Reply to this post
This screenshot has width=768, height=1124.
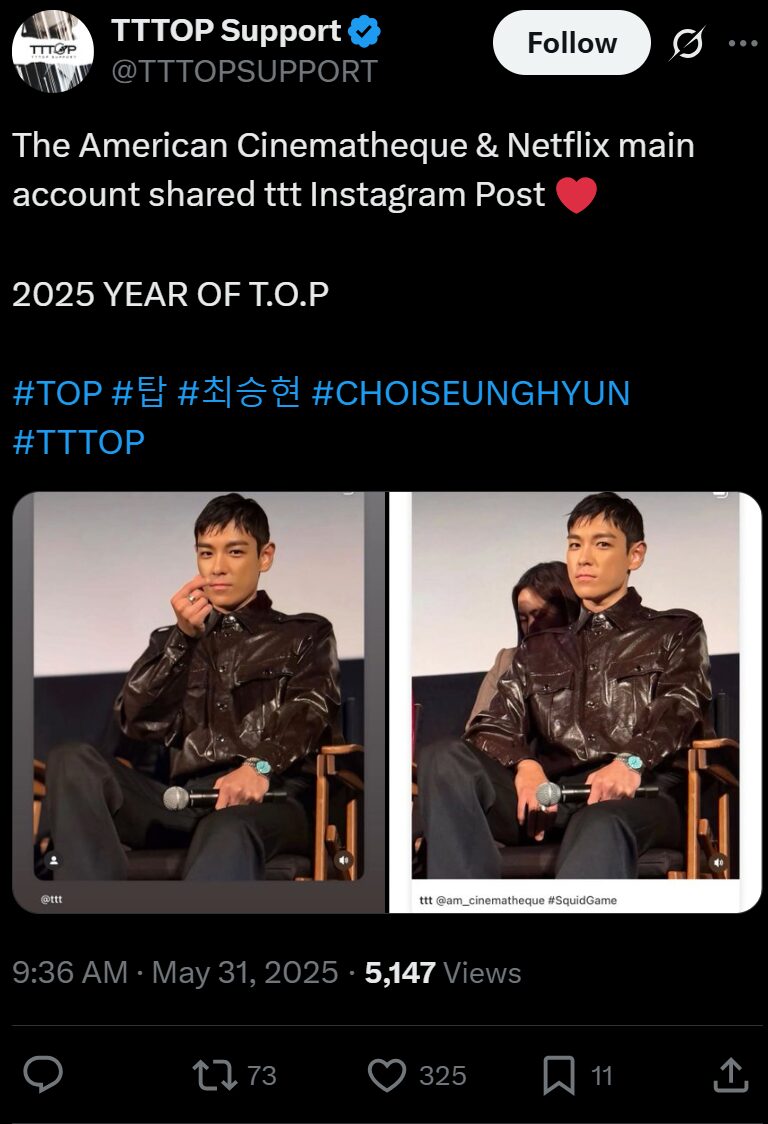(x=43, y=1075)
